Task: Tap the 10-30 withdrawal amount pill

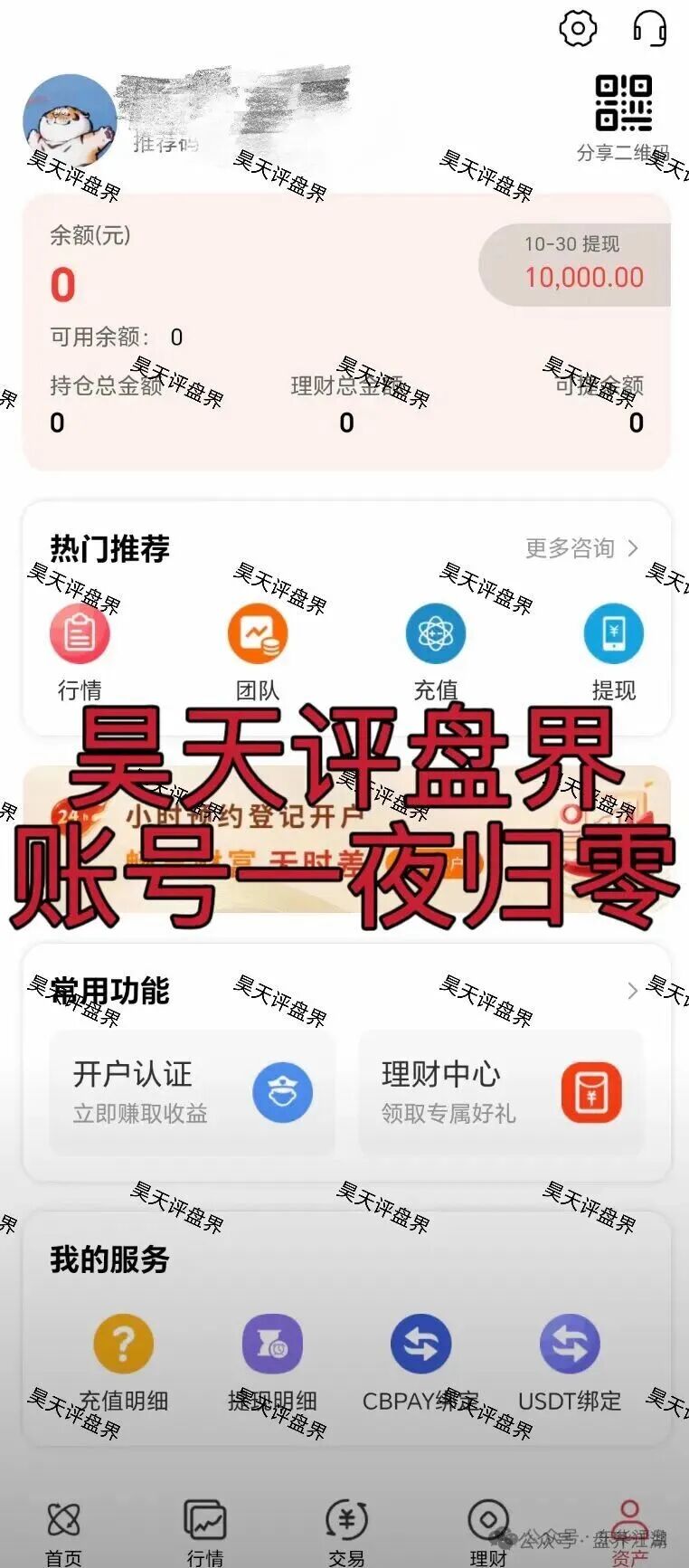Action: 579,264
